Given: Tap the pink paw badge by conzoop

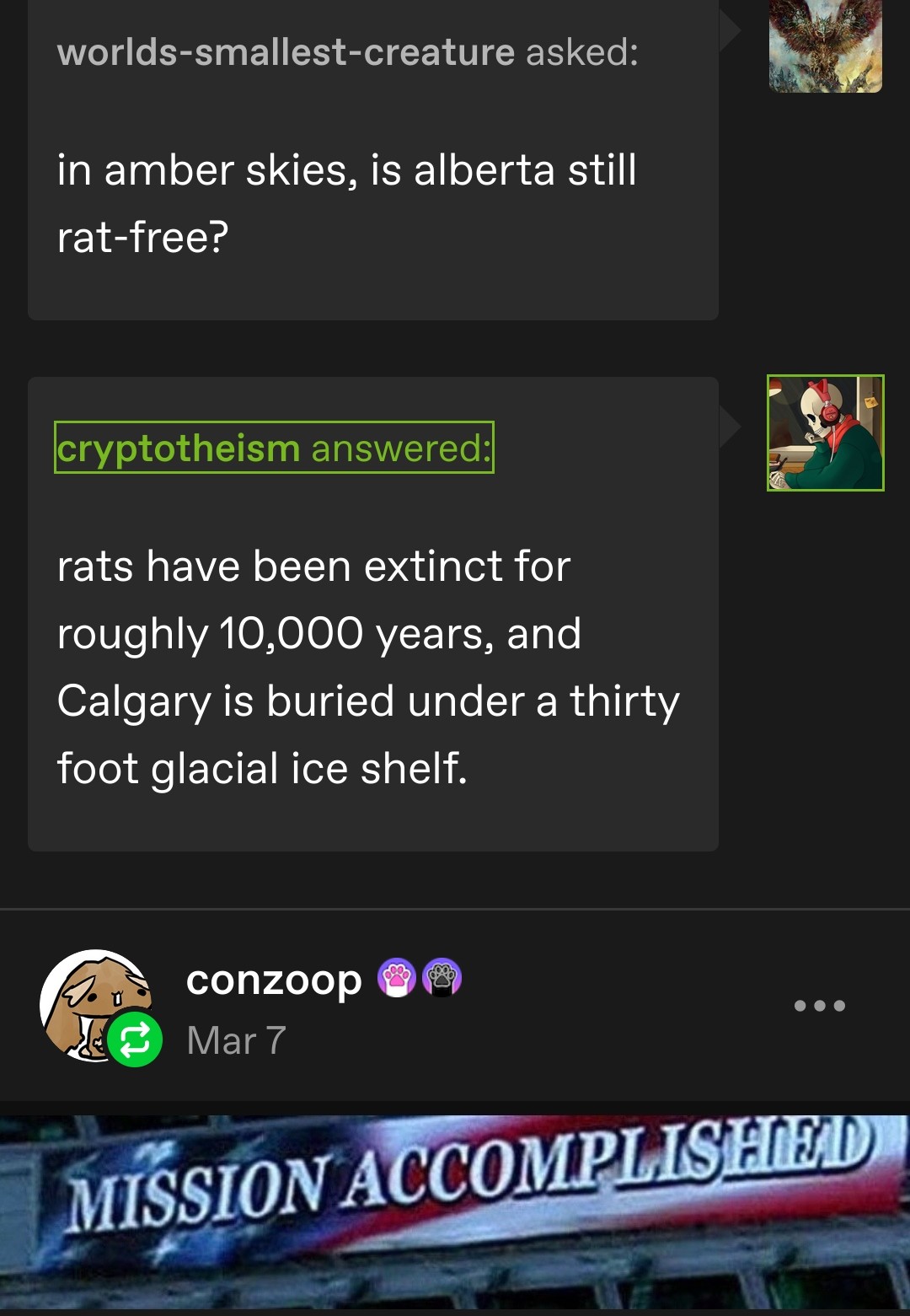Looking at the screenshot, I should click(x=397, y=979).
